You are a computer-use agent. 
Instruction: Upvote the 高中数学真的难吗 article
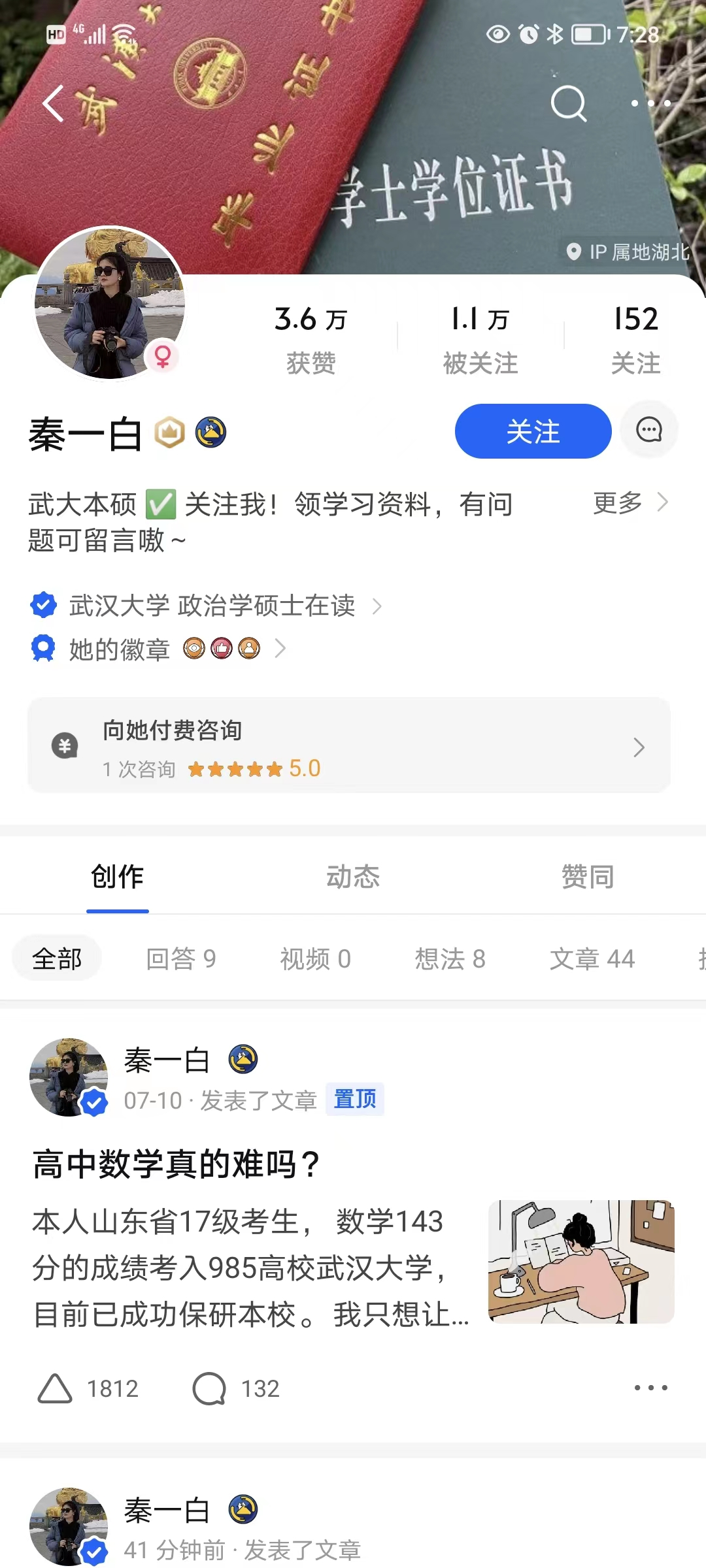(56, 1388)
